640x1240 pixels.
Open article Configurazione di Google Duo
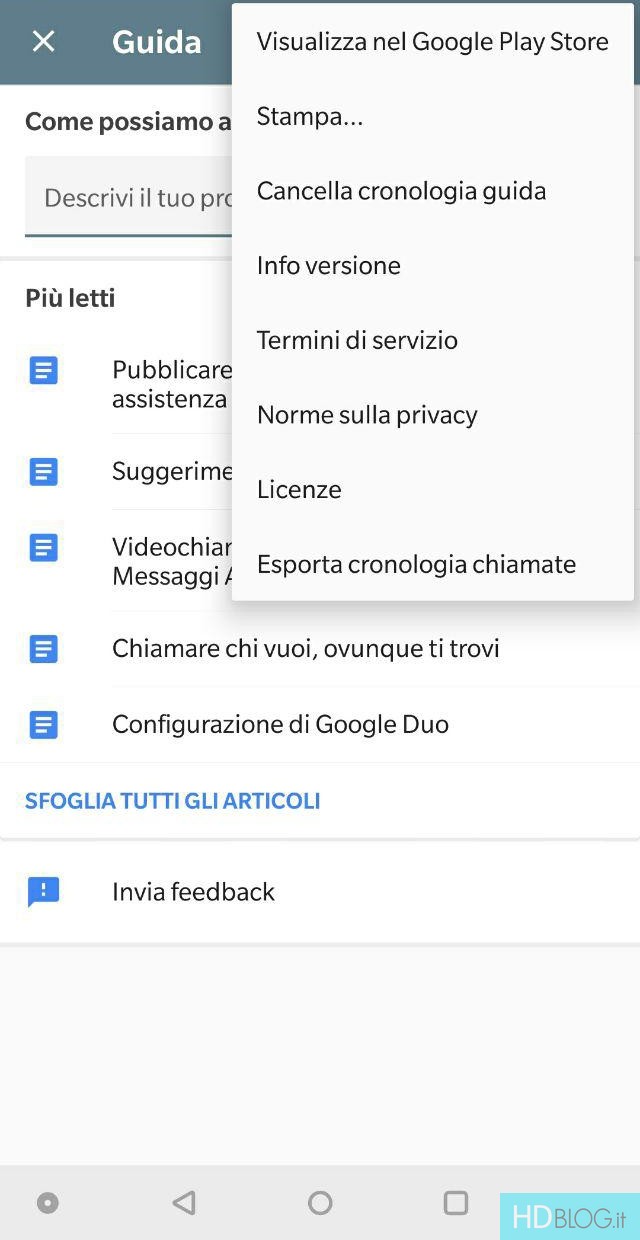280,724
